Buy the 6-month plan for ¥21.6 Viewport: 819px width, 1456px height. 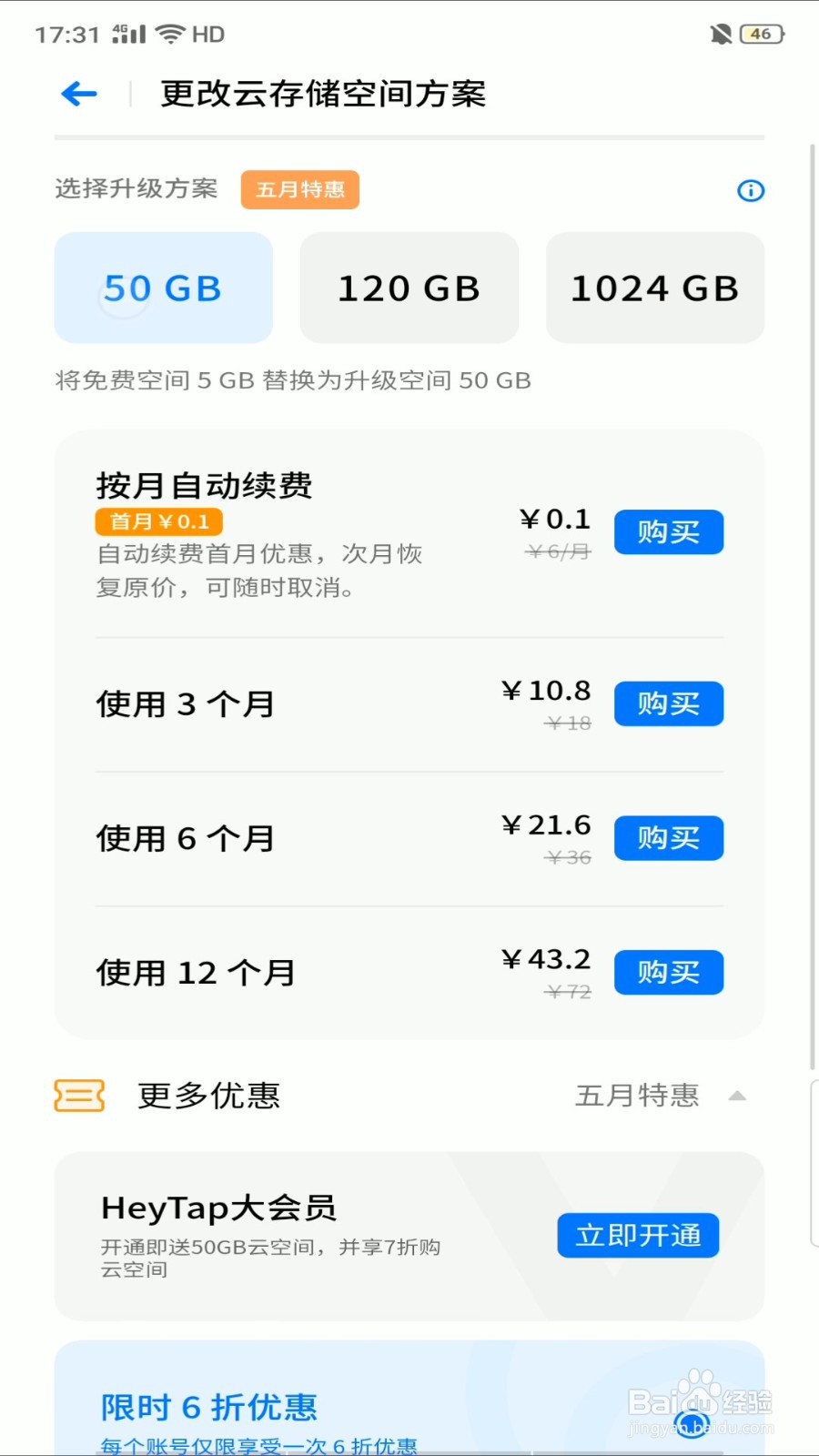pos(669,838)
